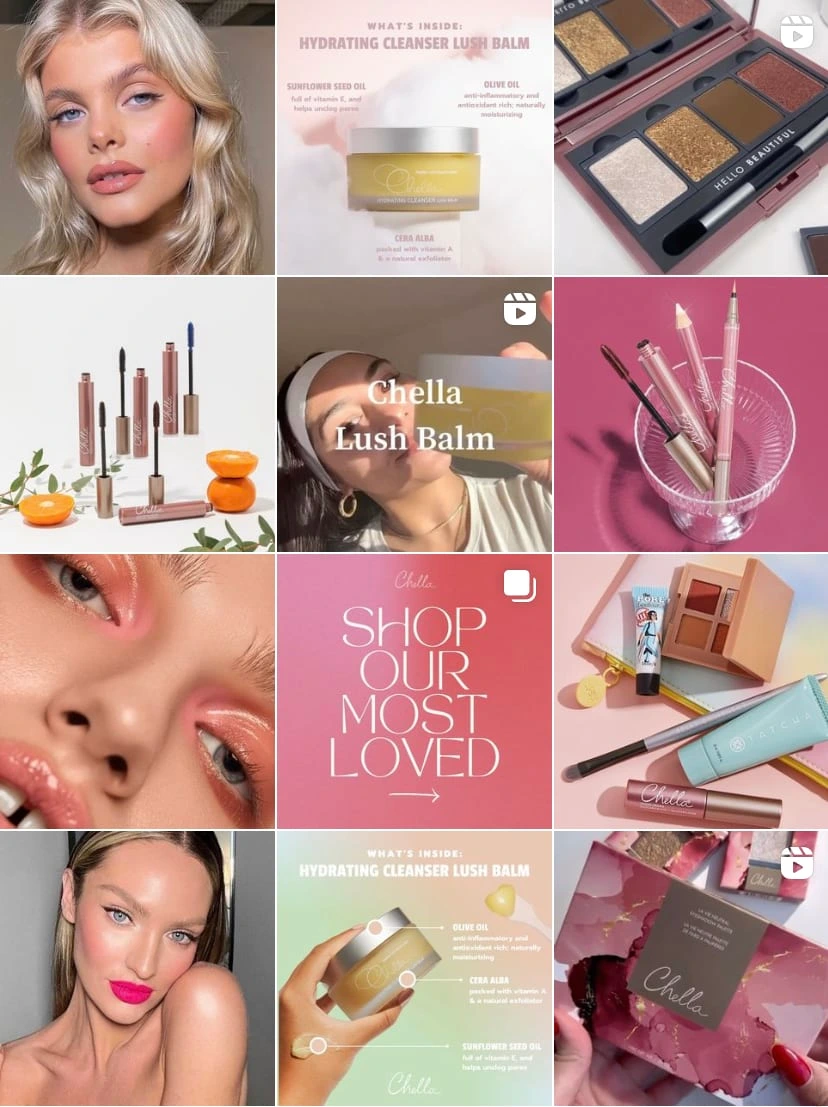The width and height of the screenshot is (828, 1107).
Task: Open the Shop Our Most Loved carousel
Action: click(414, 691)
